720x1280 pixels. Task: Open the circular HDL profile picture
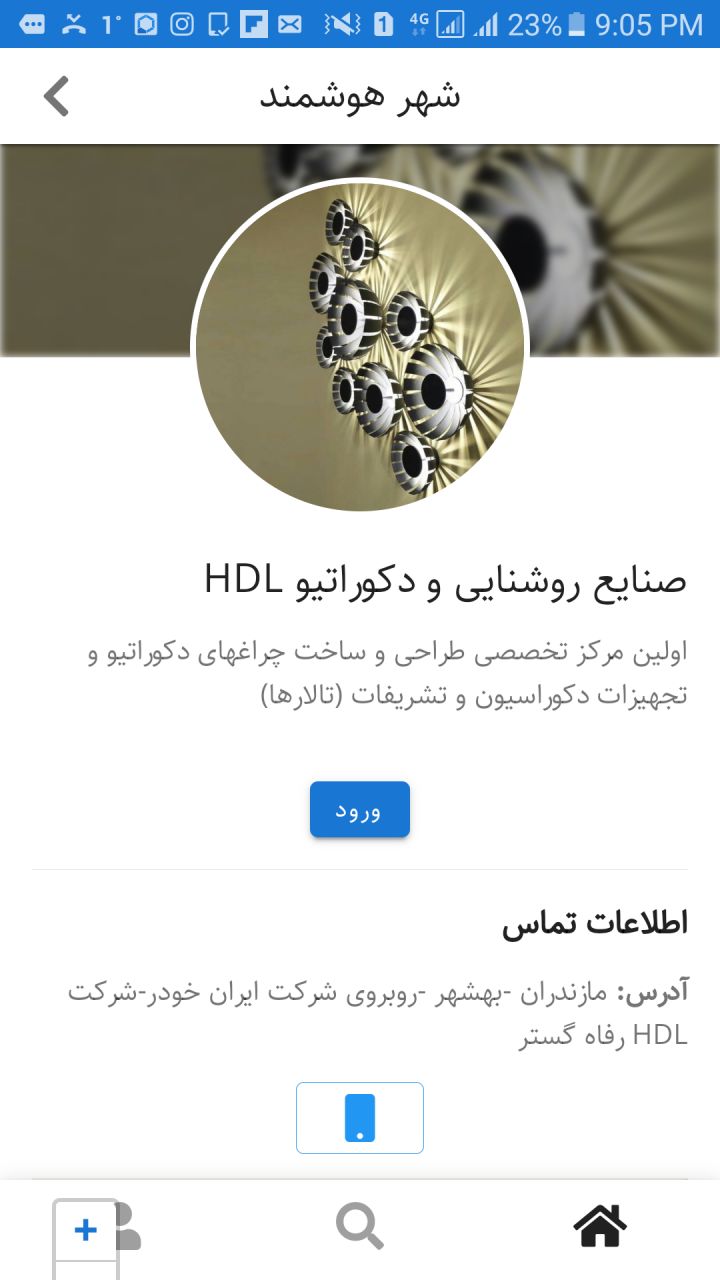click(360, 346)
